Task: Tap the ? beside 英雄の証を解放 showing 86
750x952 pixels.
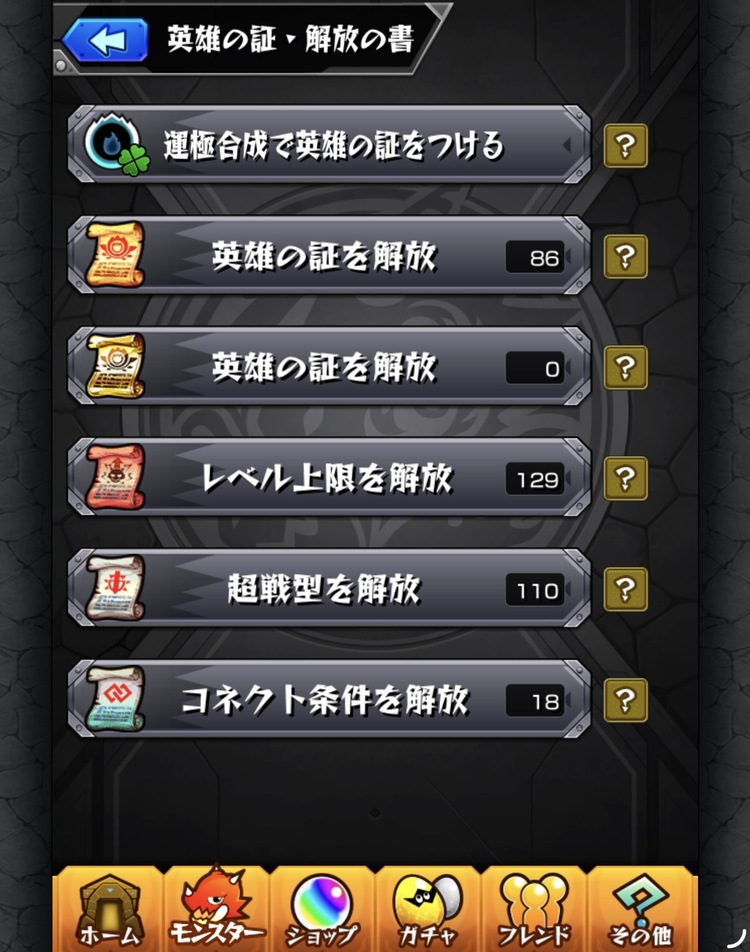Action: tap(625, 255)
